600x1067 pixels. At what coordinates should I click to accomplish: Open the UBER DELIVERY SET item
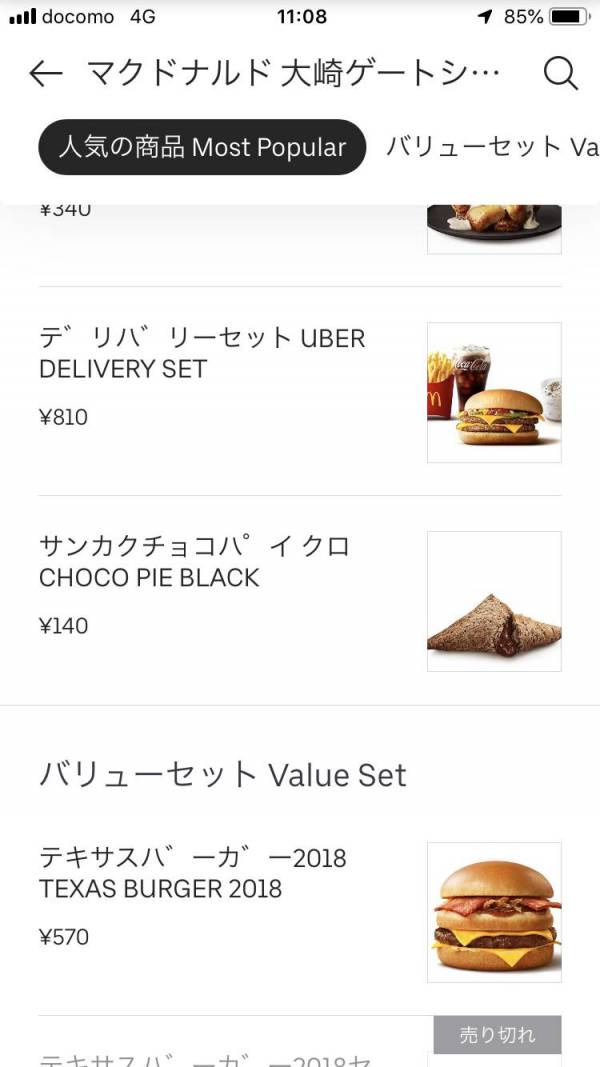(300, 392)
